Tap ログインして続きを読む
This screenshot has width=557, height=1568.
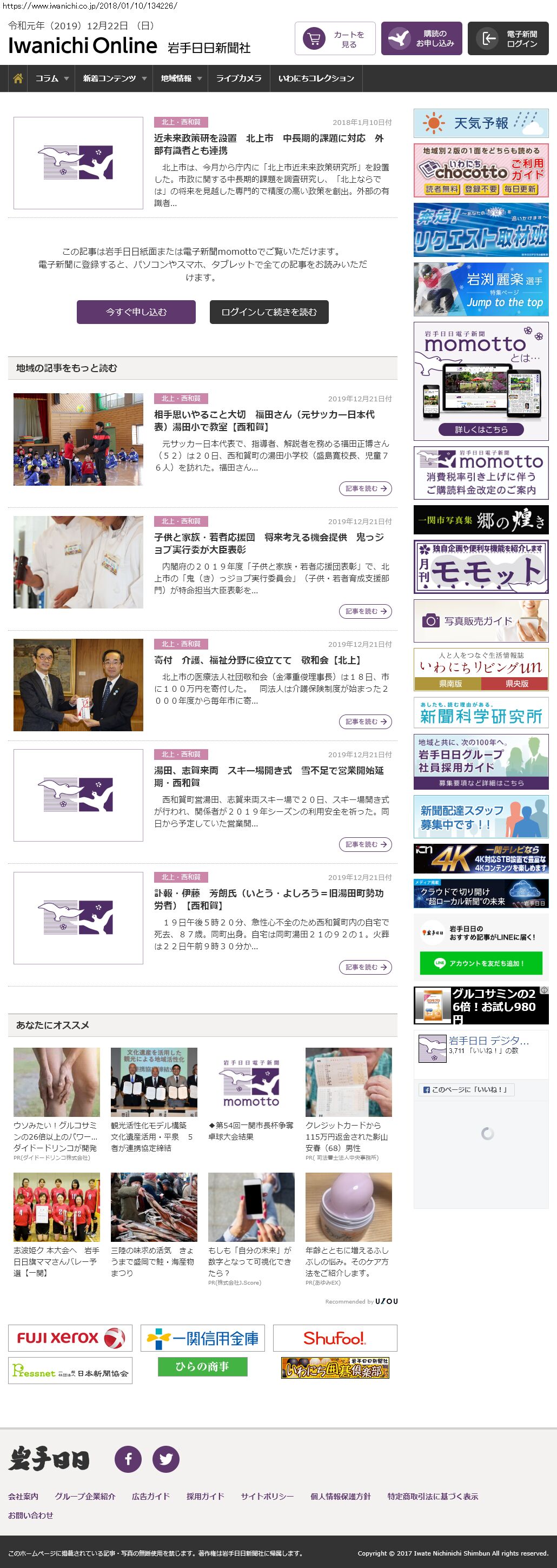coord(269,312)
